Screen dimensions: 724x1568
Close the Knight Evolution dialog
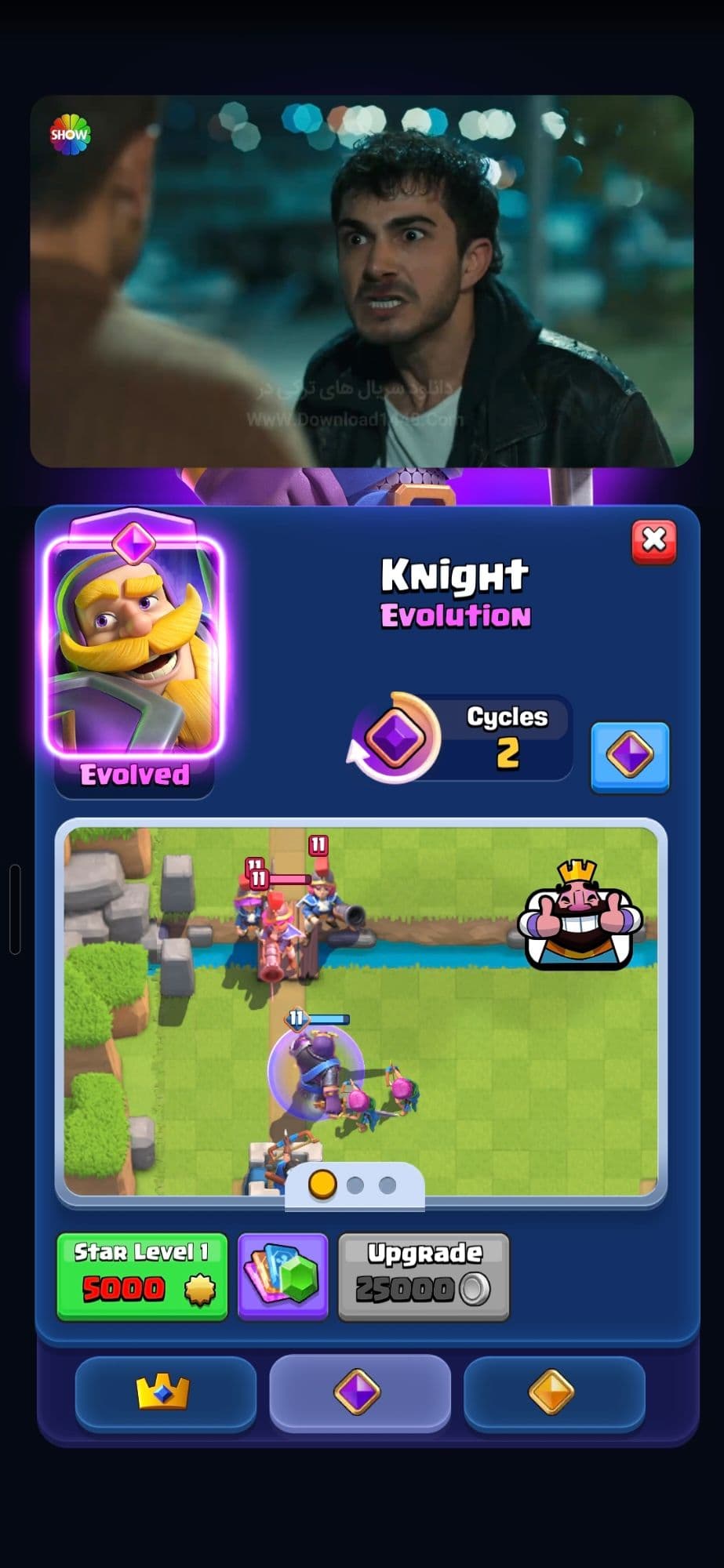[653, 541]
